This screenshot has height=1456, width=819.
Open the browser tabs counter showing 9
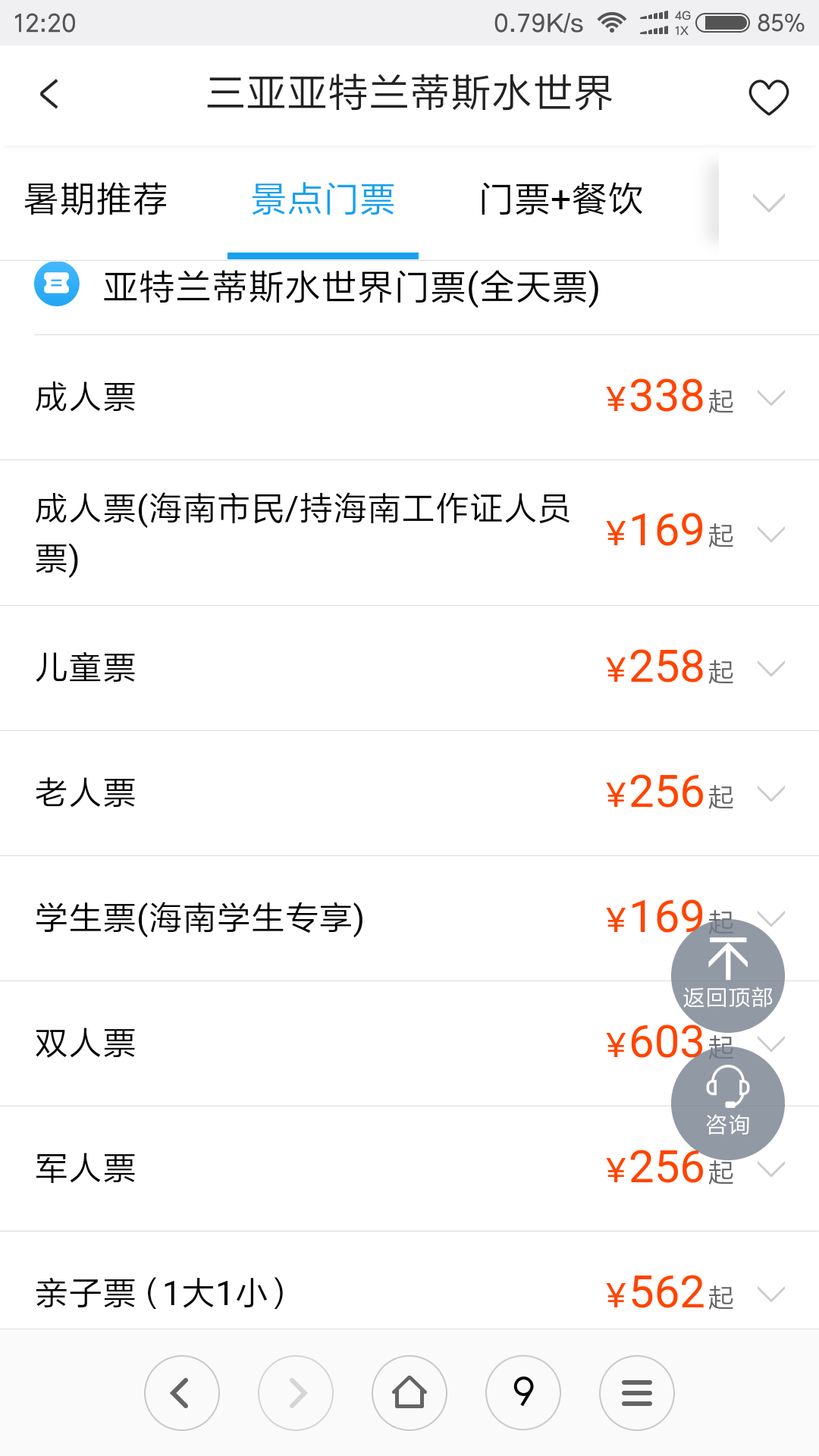coord(523,1392)
